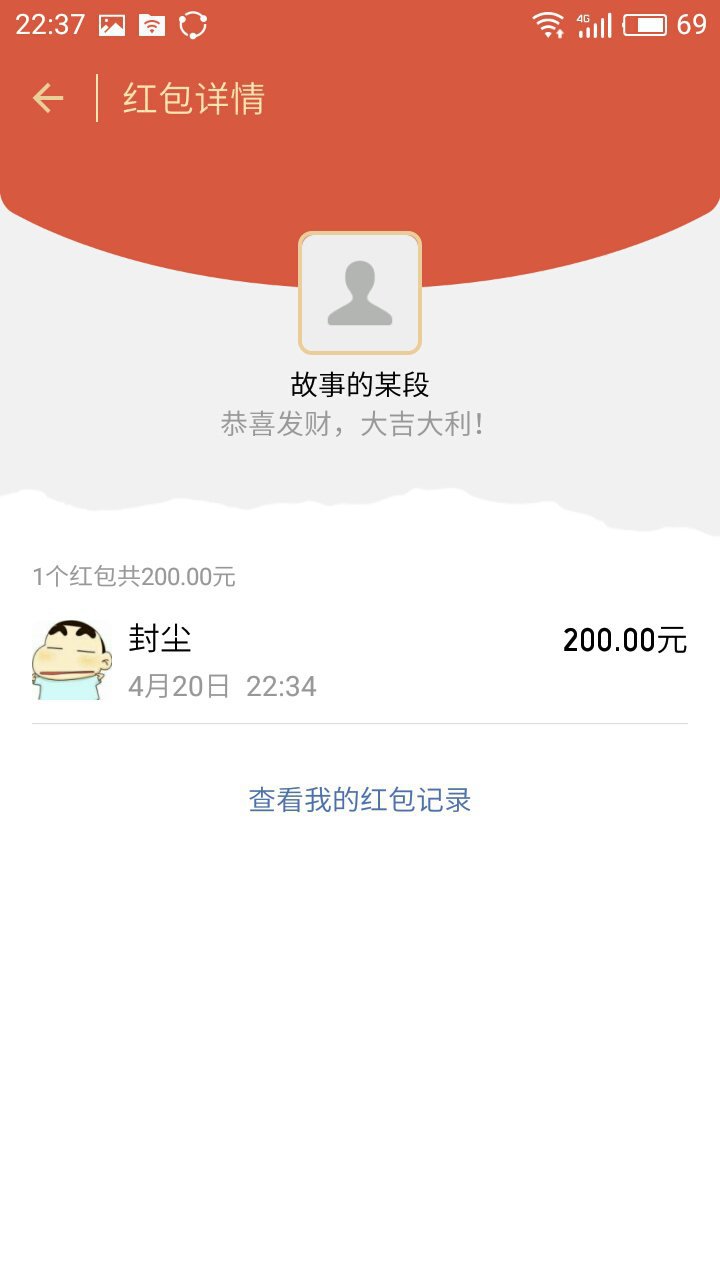Go back from 红包详情 page
The width and height of the screenshot is (720, 1280).
48,98
